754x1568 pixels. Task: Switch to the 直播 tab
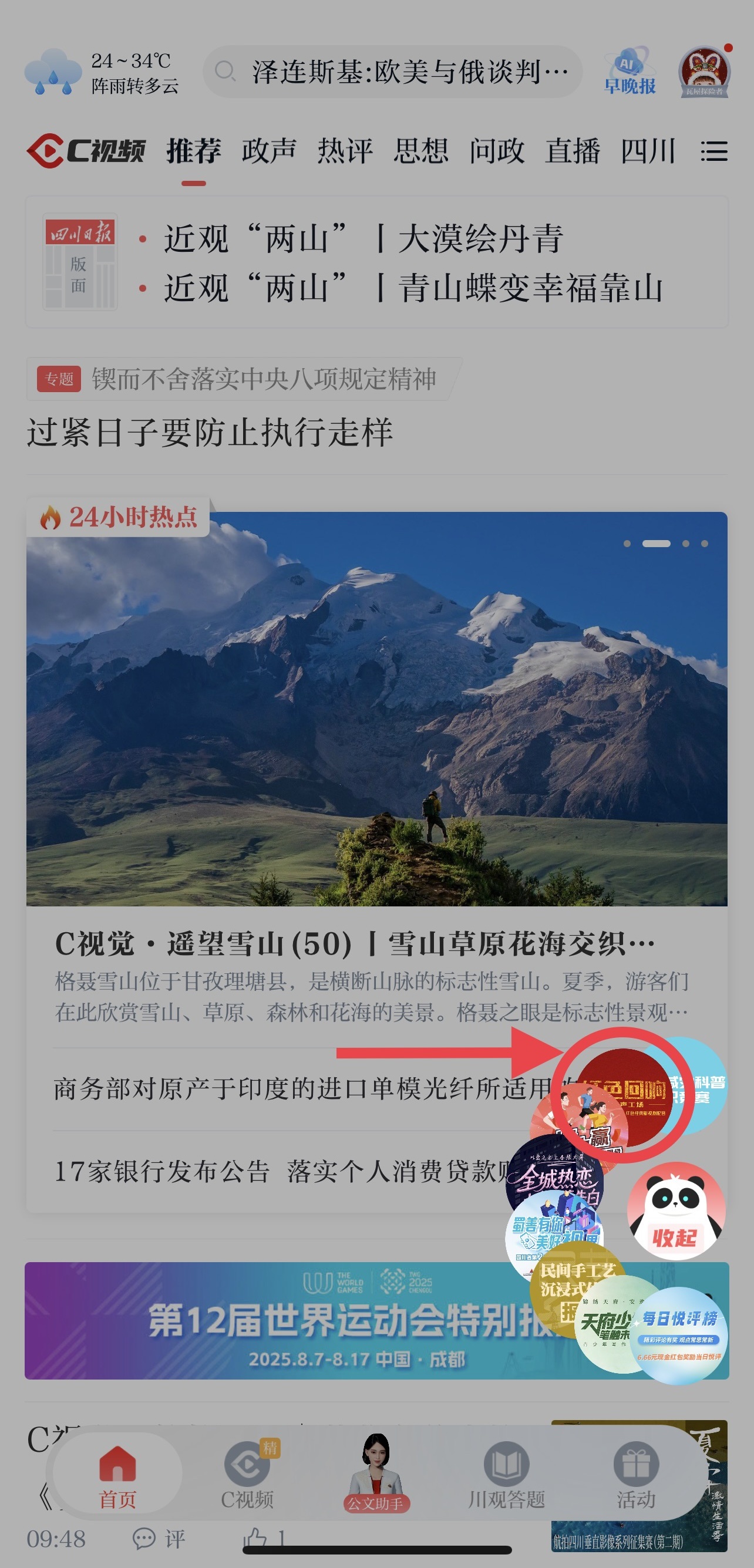[x=573, y=151]
